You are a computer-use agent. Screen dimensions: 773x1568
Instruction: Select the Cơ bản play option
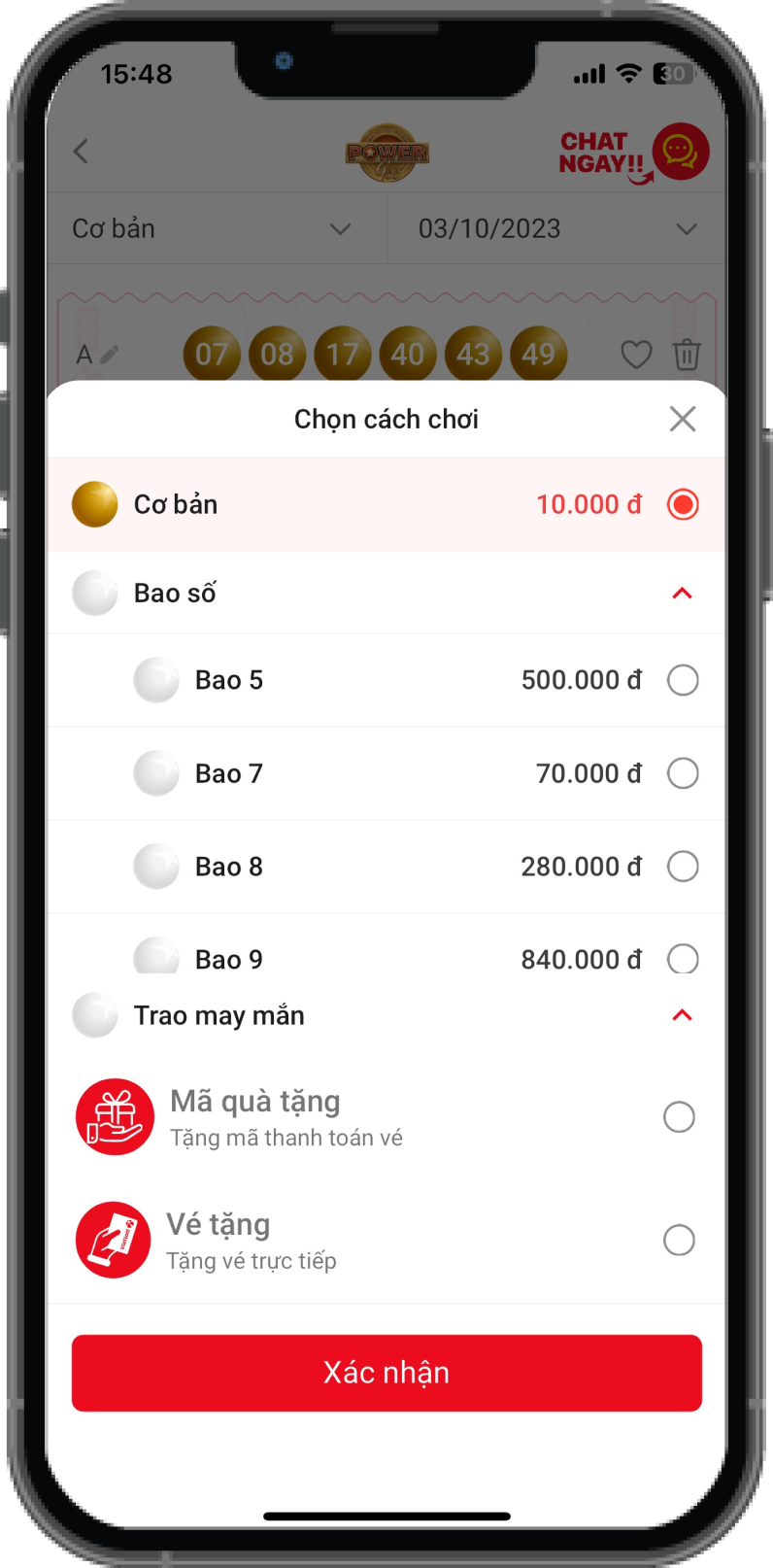click(683, 504)
